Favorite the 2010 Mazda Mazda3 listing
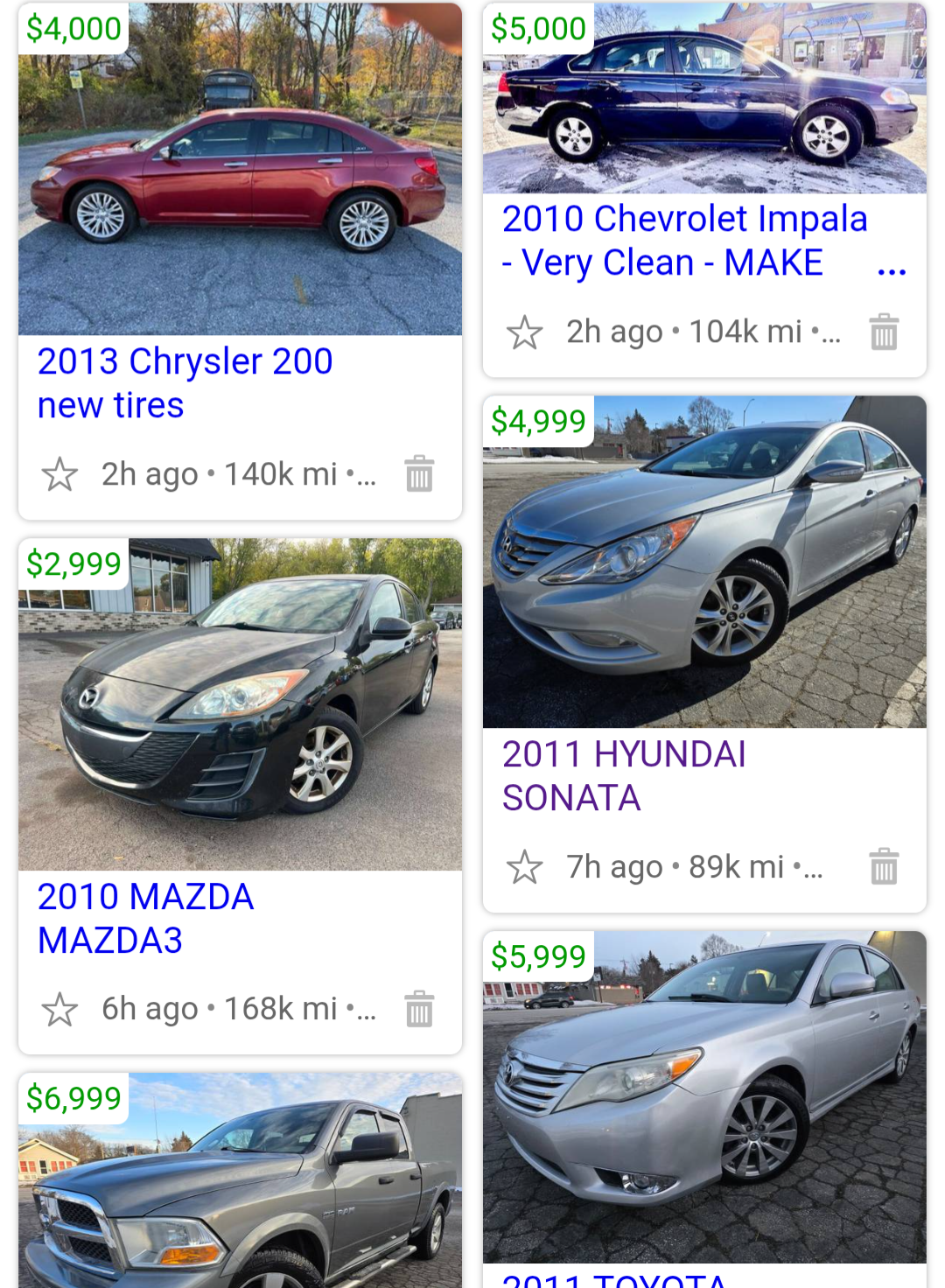 (59, 1009)
